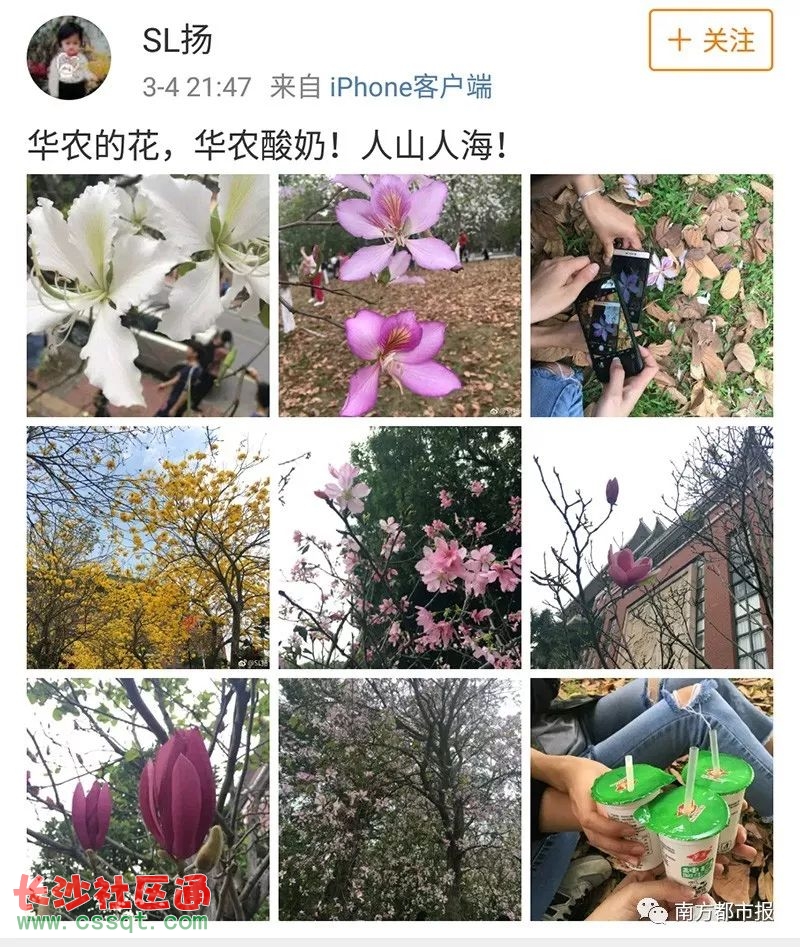Open the SL扬 username link
Image resolution: width=800 pixels, height=947 pixels.
[177, 39]
